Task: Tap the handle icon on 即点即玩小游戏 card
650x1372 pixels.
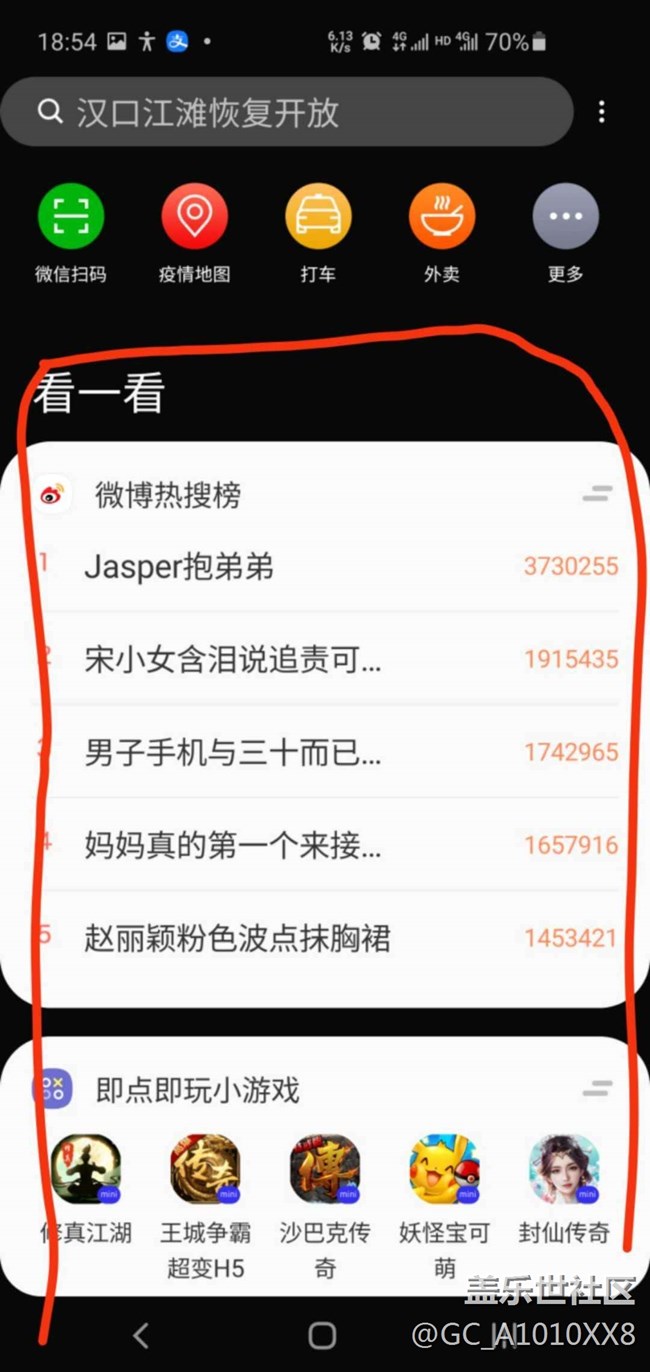Action: coord(597,1088)
